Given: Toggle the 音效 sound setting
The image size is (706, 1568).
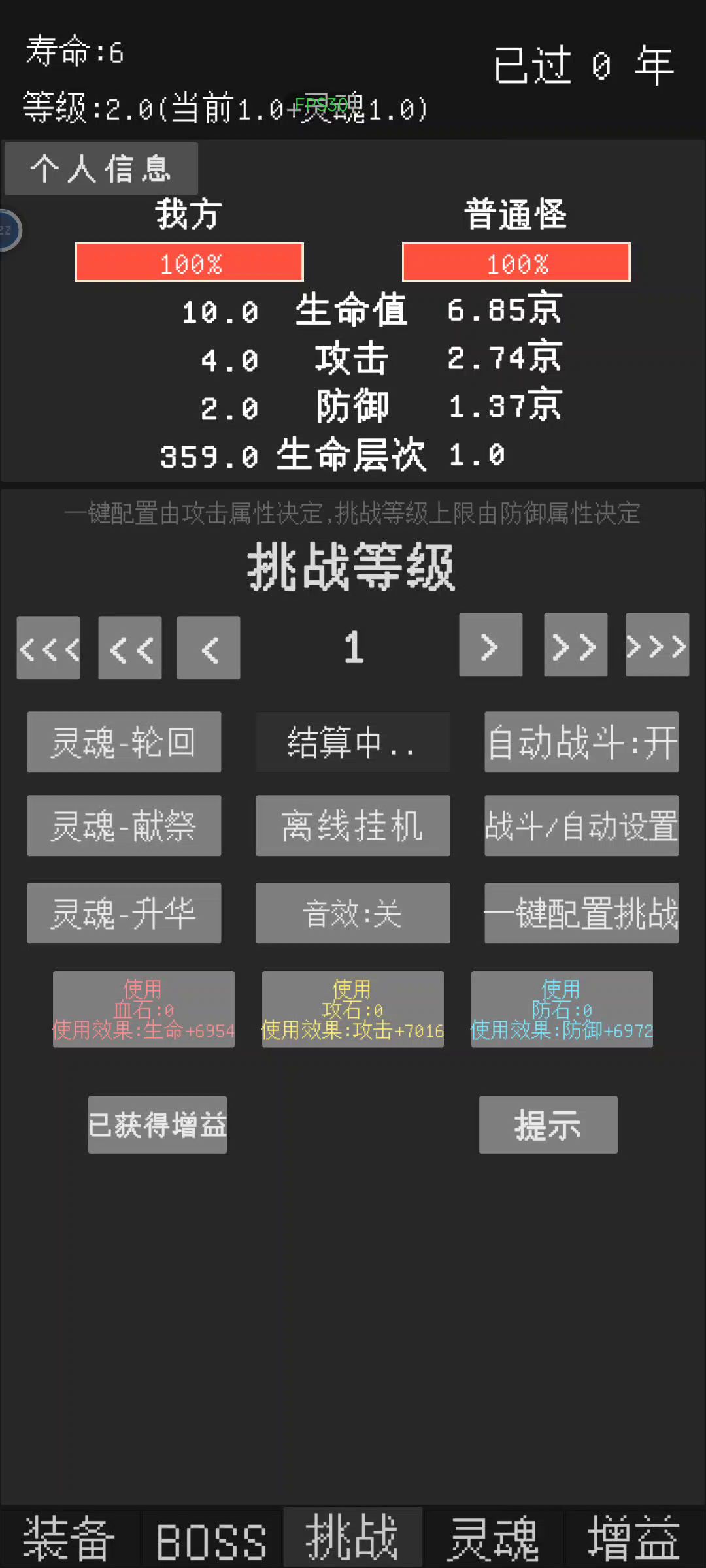Looking at the screenshot, I should click(352, 913).
